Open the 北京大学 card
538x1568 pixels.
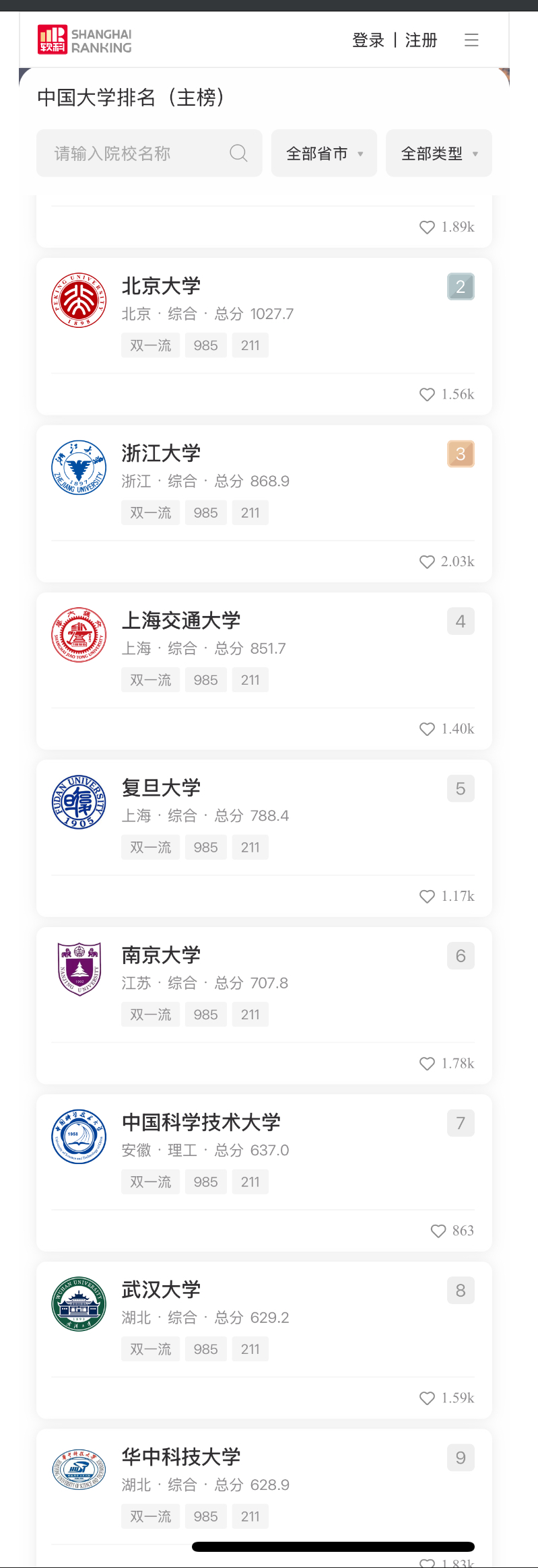pyautogui.click(x=162, y=286)
